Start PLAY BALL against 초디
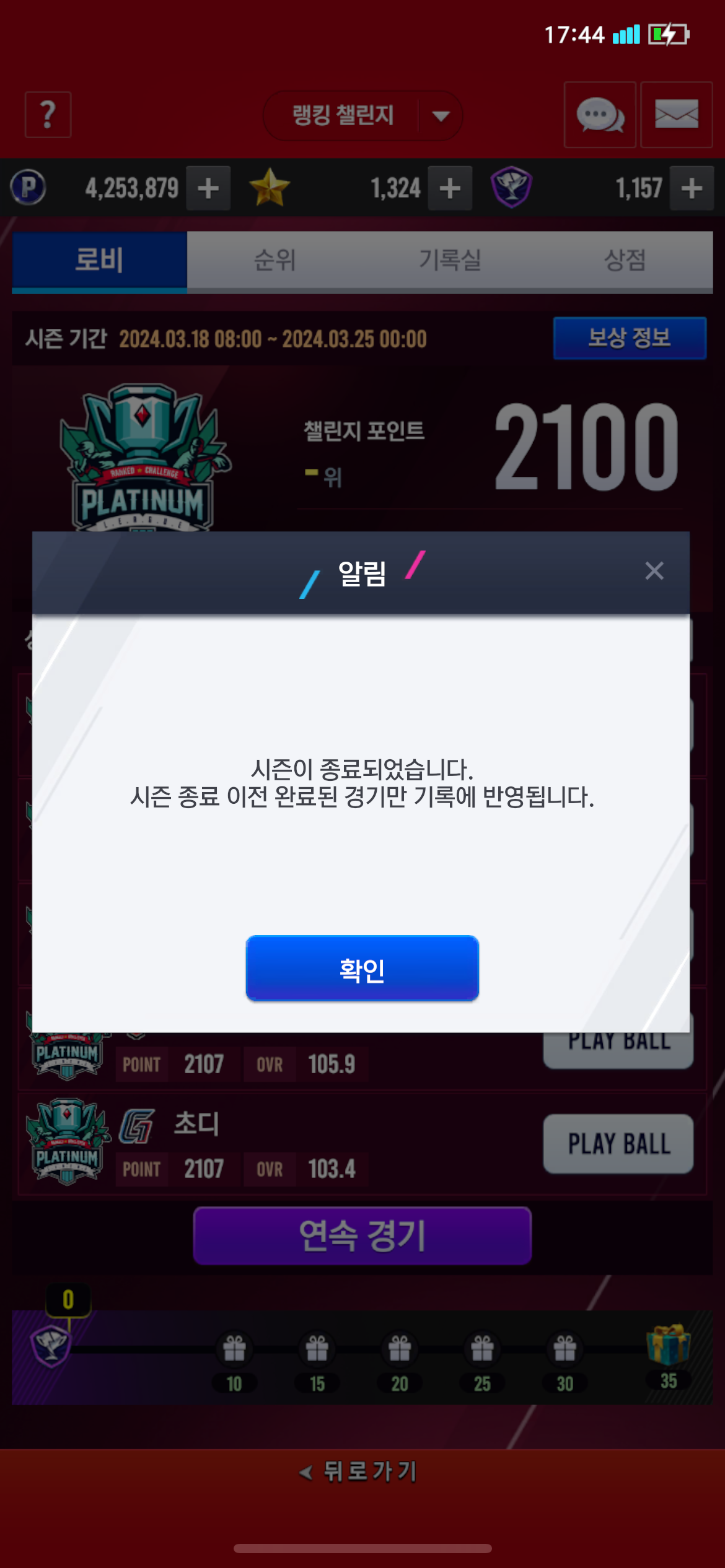 pyautogui.click(x=618, y=1144)
